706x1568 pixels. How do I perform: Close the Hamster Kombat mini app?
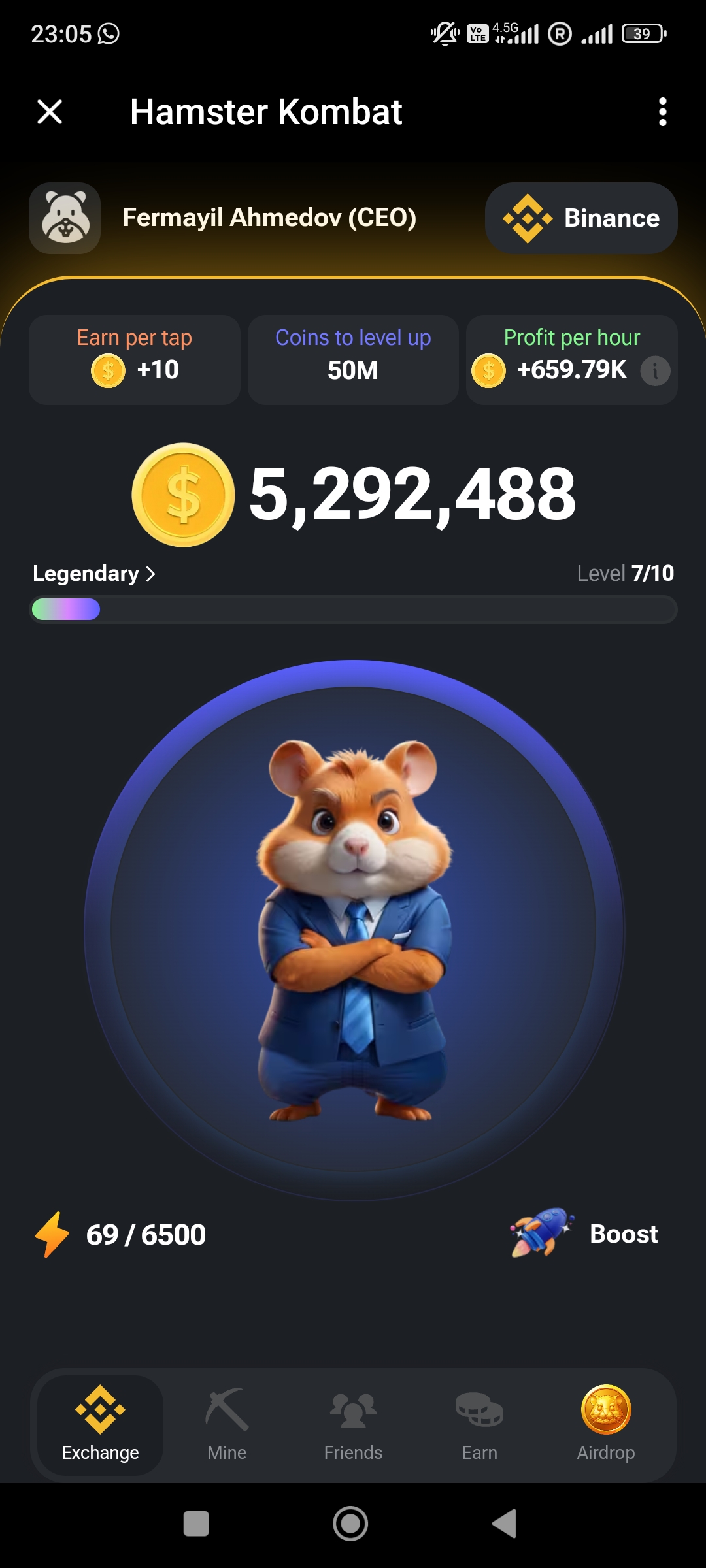[x=50, y=112]
